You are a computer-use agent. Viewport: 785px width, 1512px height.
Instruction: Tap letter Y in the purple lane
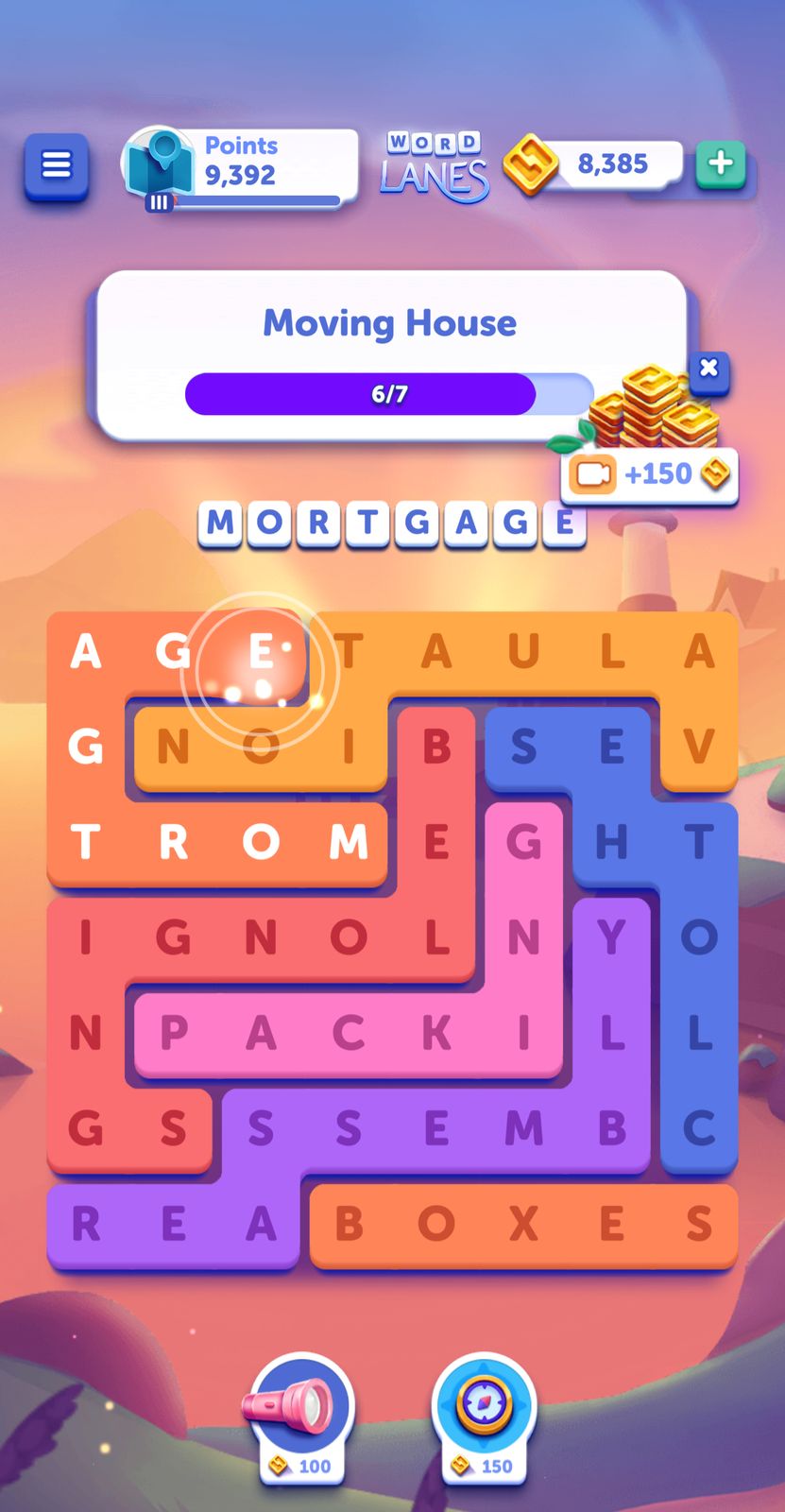coord(611,937)
